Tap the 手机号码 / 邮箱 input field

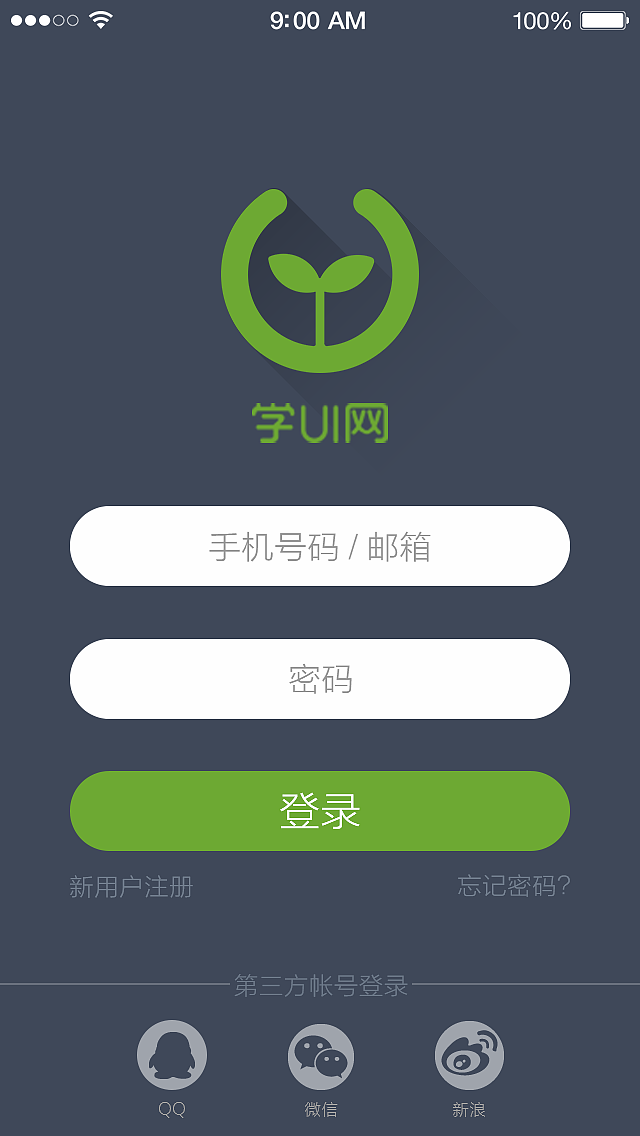pos(320,546)
